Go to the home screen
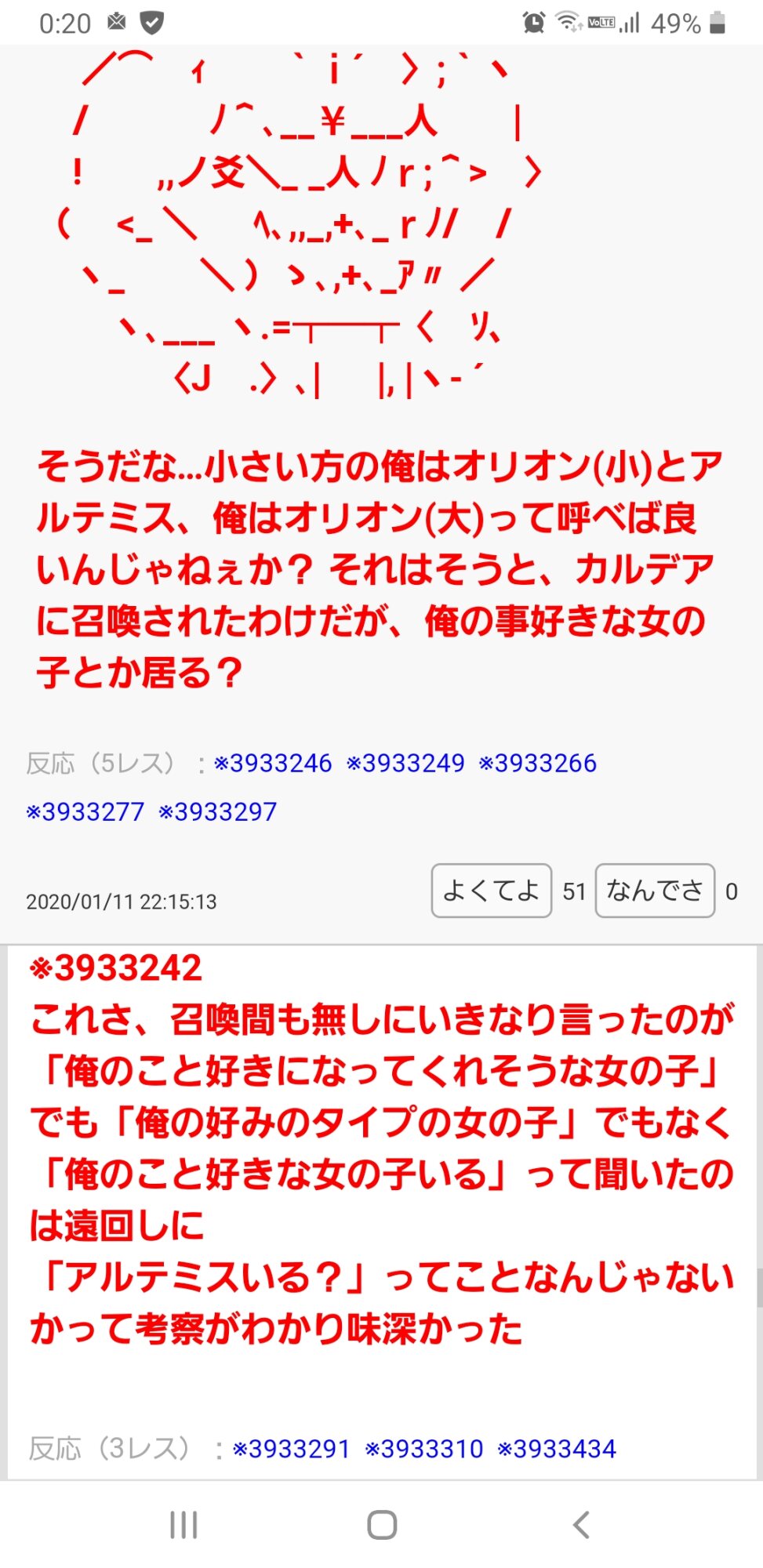 point(382,1525)
